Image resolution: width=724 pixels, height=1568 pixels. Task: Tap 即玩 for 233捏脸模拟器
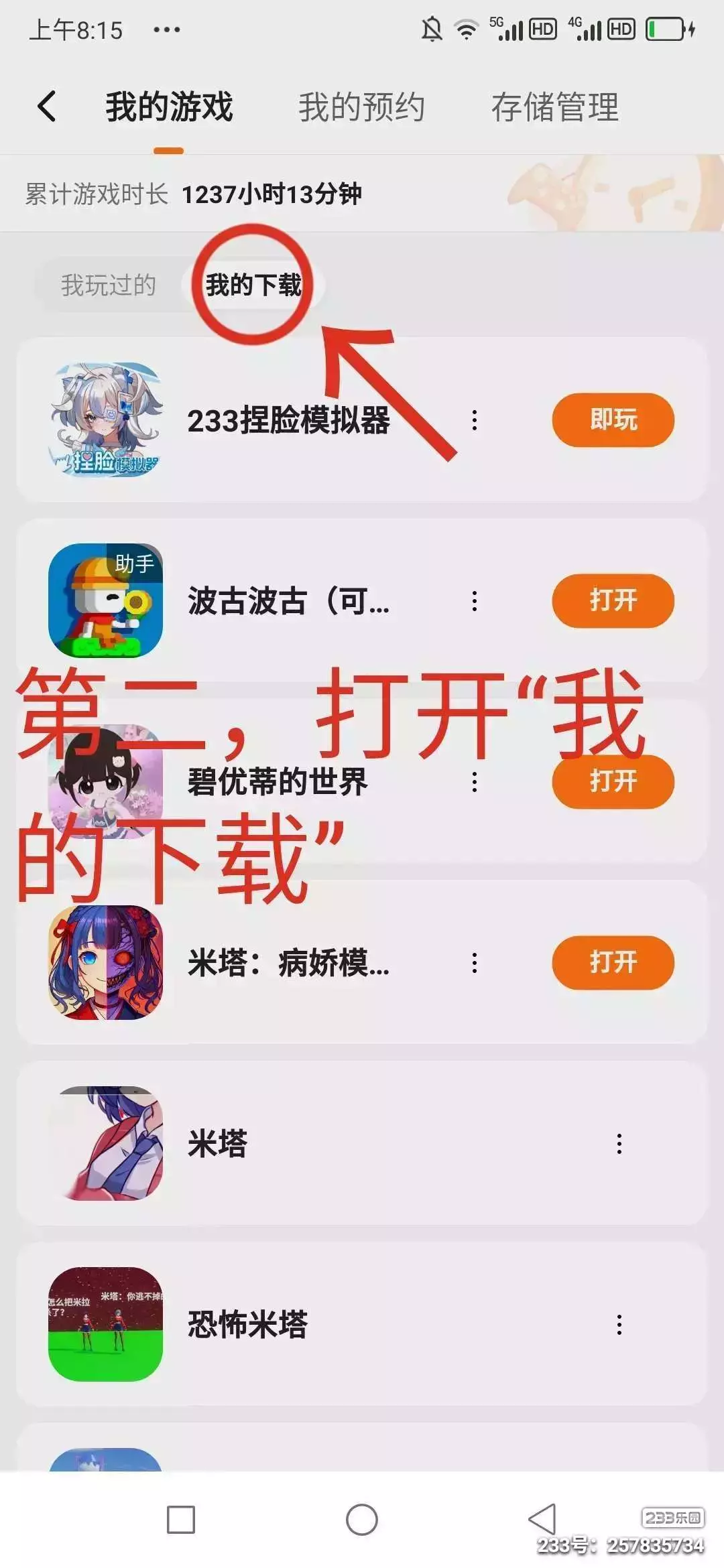tap(613, 420)
